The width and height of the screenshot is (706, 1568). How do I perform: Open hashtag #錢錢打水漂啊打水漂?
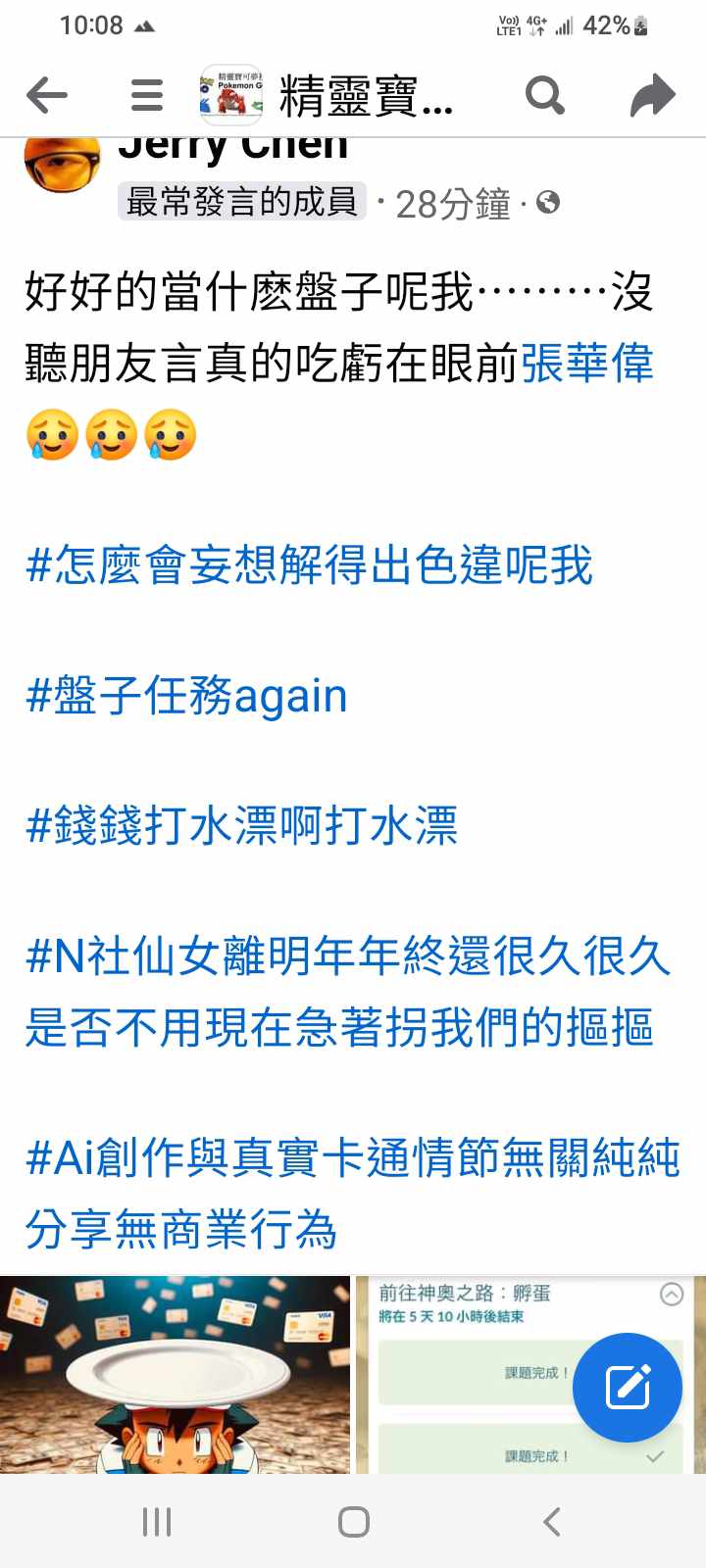click(241, 825)
